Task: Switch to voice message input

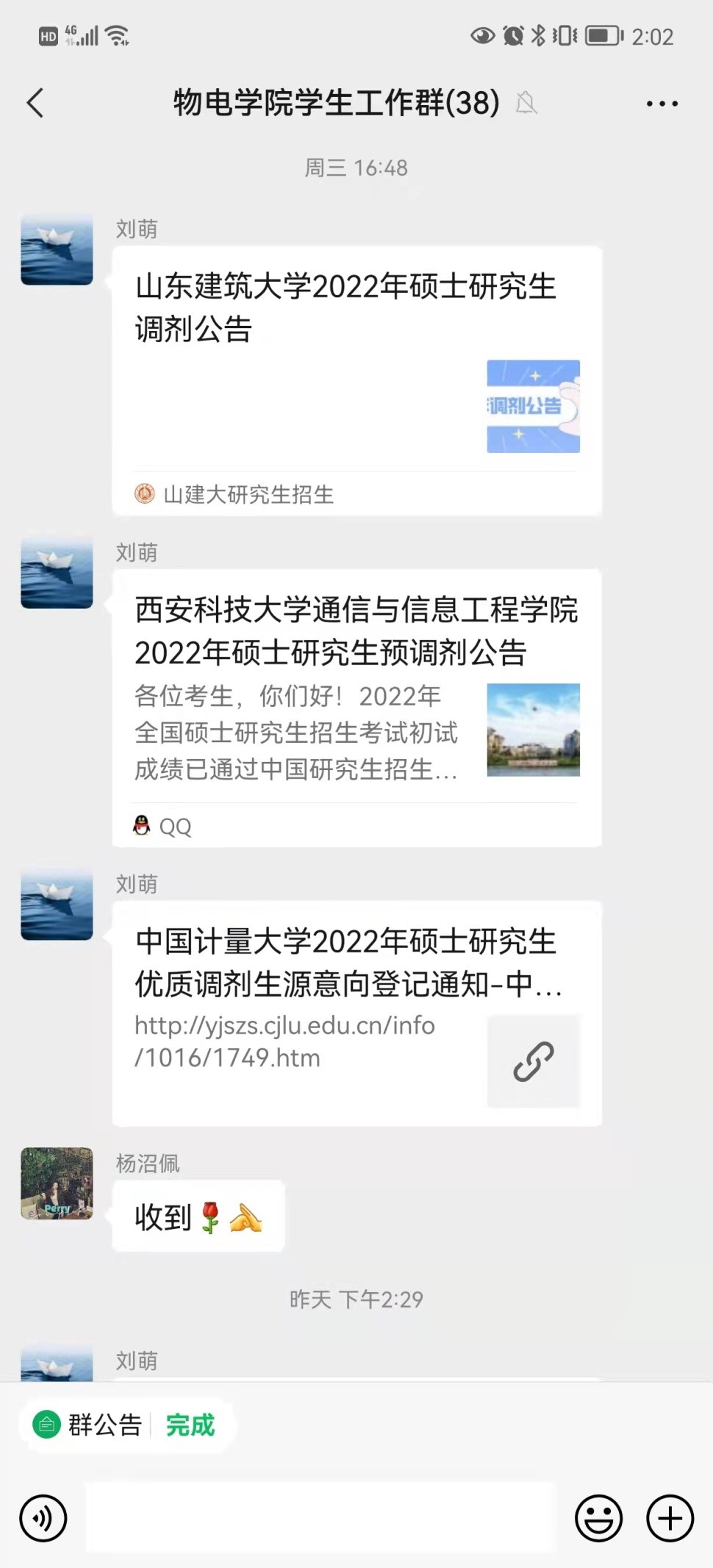Action: pos(43,1518)
